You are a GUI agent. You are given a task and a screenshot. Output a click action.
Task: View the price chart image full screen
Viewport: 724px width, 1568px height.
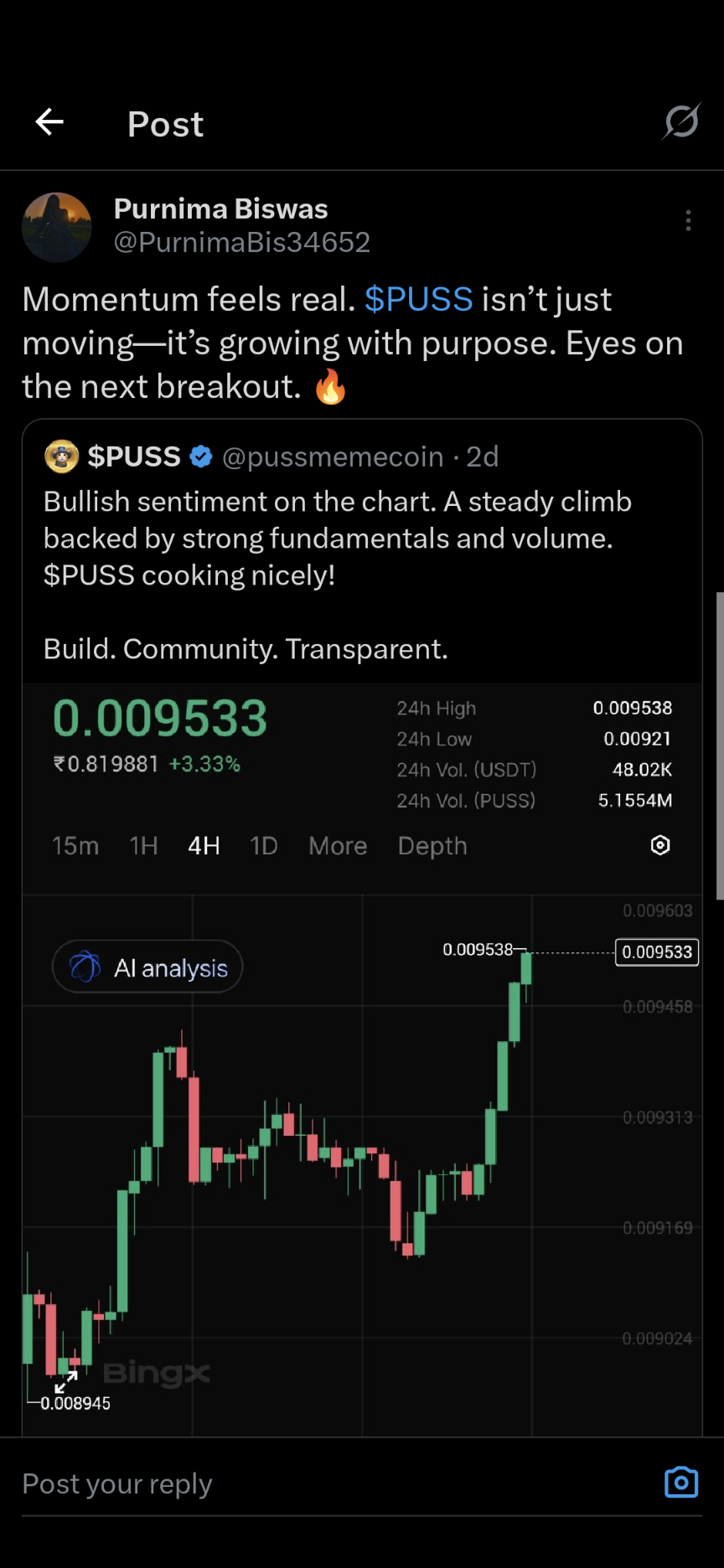point(362,1089)
